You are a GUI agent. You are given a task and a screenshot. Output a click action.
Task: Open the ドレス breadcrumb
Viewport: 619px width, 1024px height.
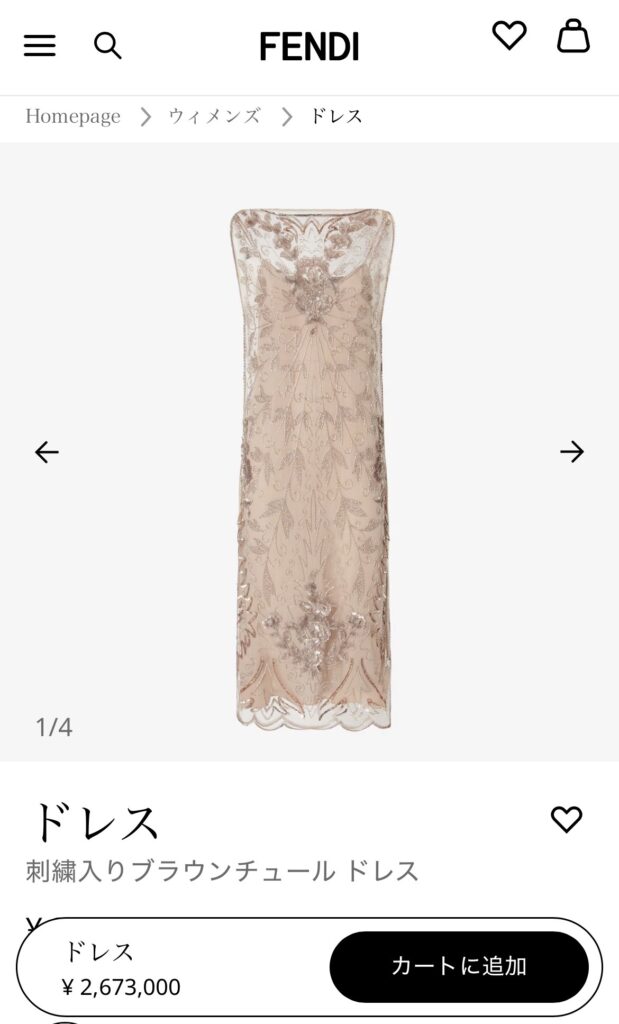point(336,116)
